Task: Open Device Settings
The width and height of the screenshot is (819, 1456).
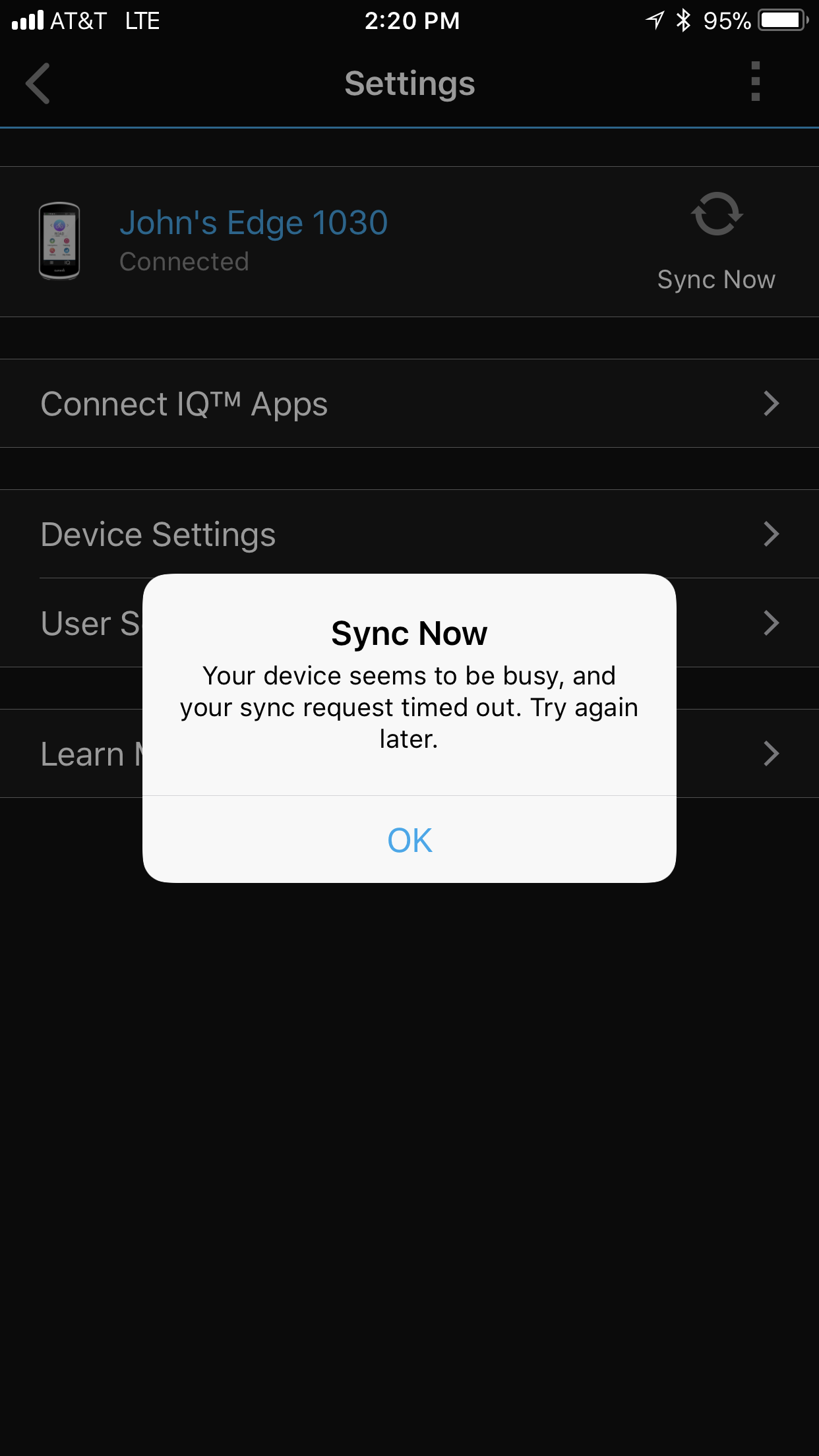Action: (409, 534)
